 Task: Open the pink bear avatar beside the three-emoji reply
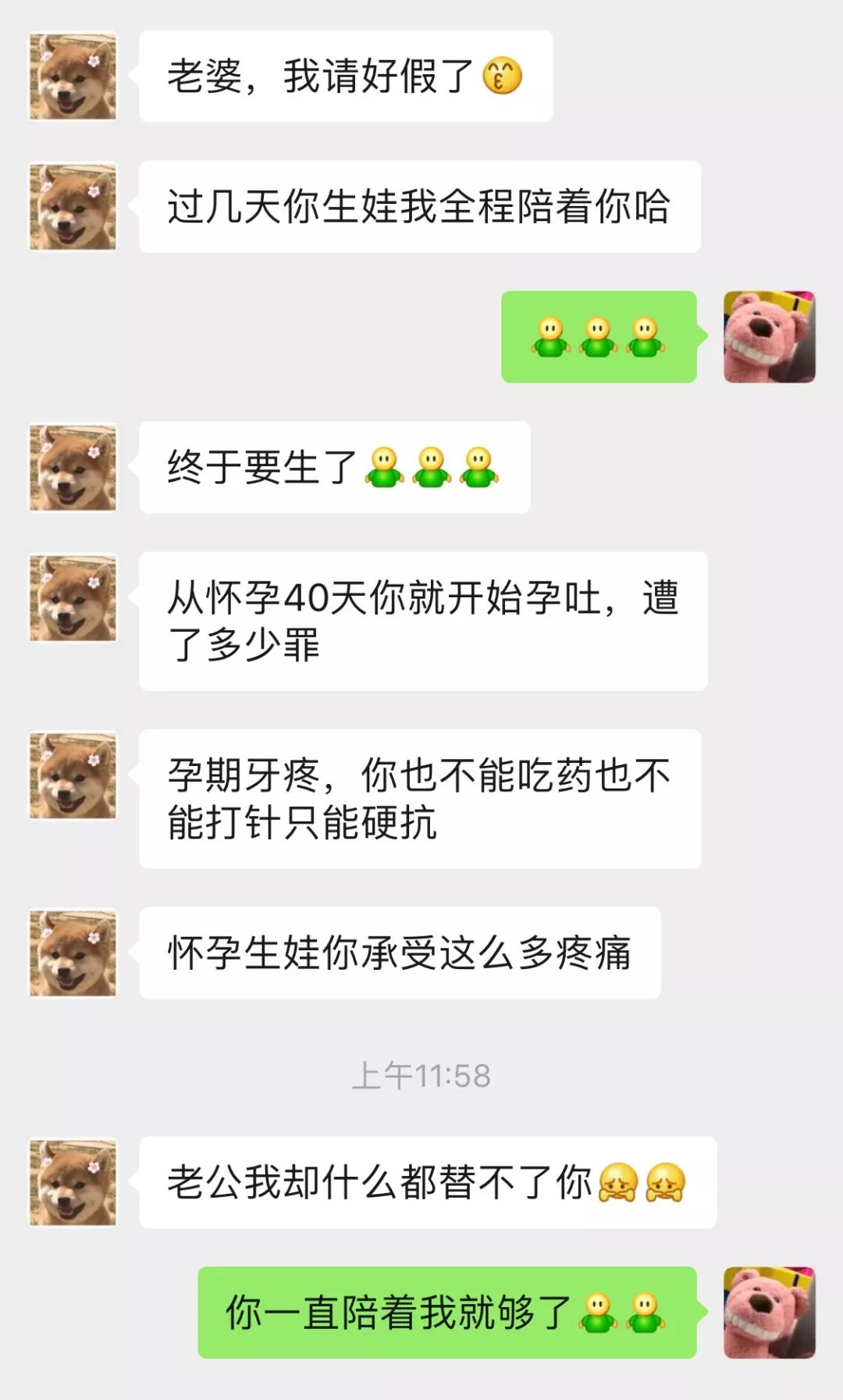(x=770, y=337)
